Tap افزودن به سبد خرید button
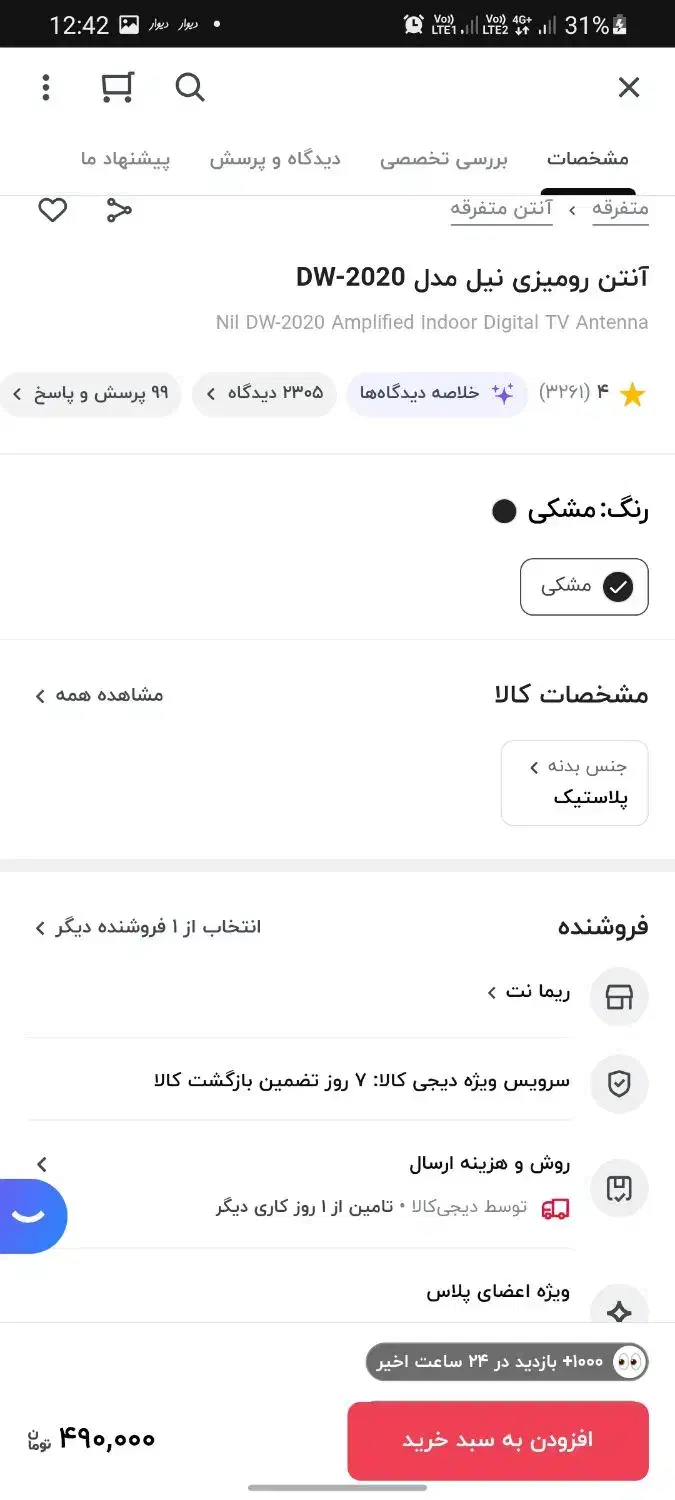The width and height of the screenshot is (675, 1500). click(x=498, y=1440)
